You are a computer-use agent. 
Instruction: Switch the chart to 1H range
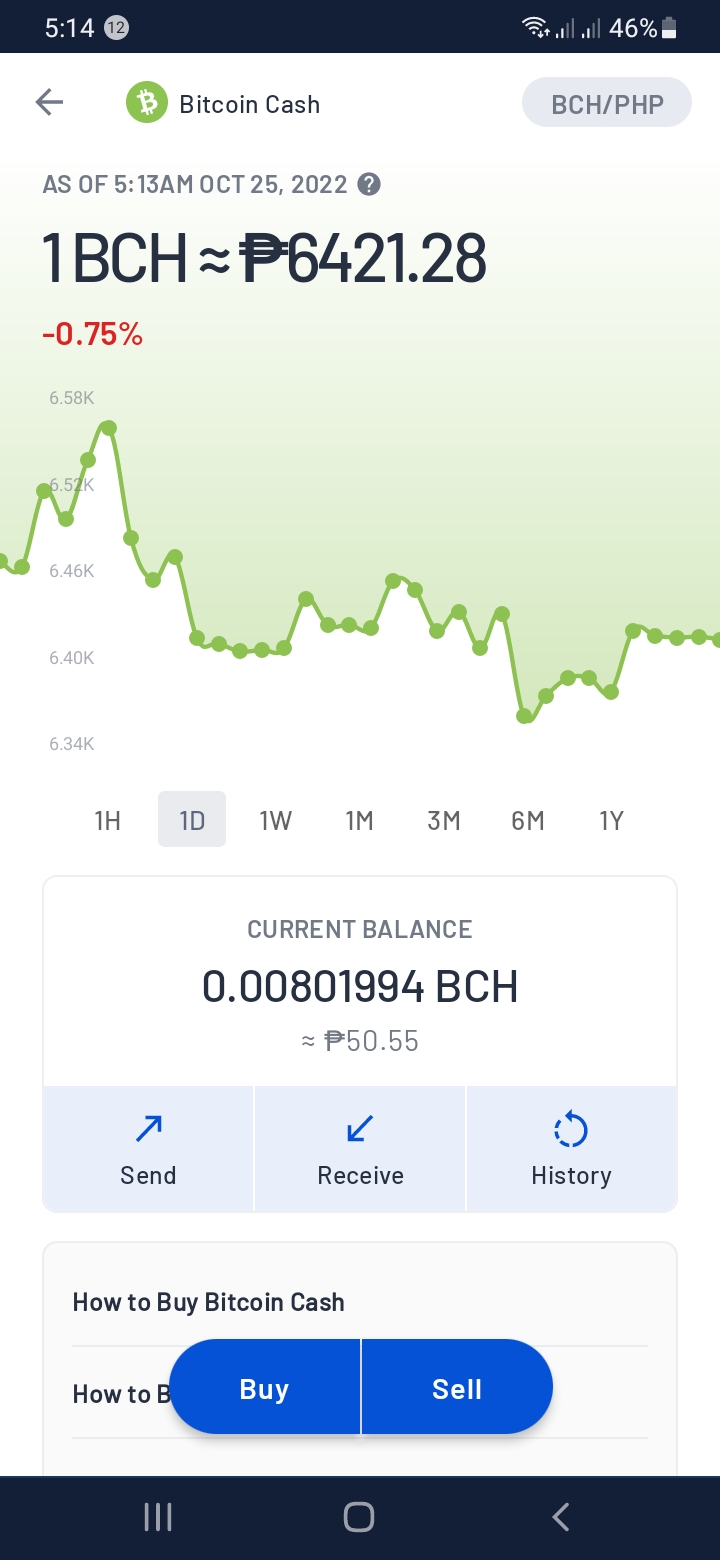coord(107,820)
